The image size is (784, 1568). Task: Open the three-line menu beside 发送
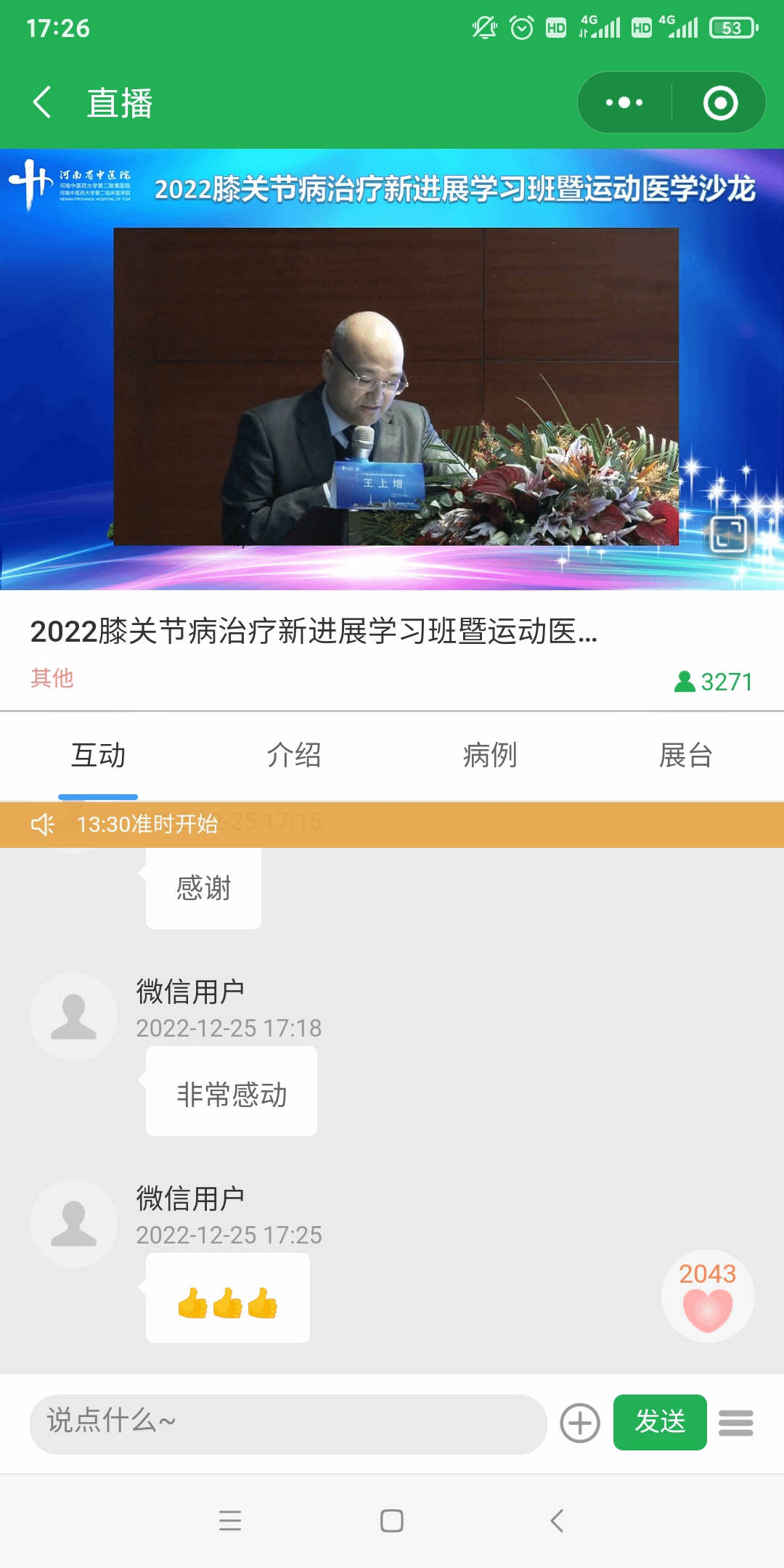point(735,1423)
